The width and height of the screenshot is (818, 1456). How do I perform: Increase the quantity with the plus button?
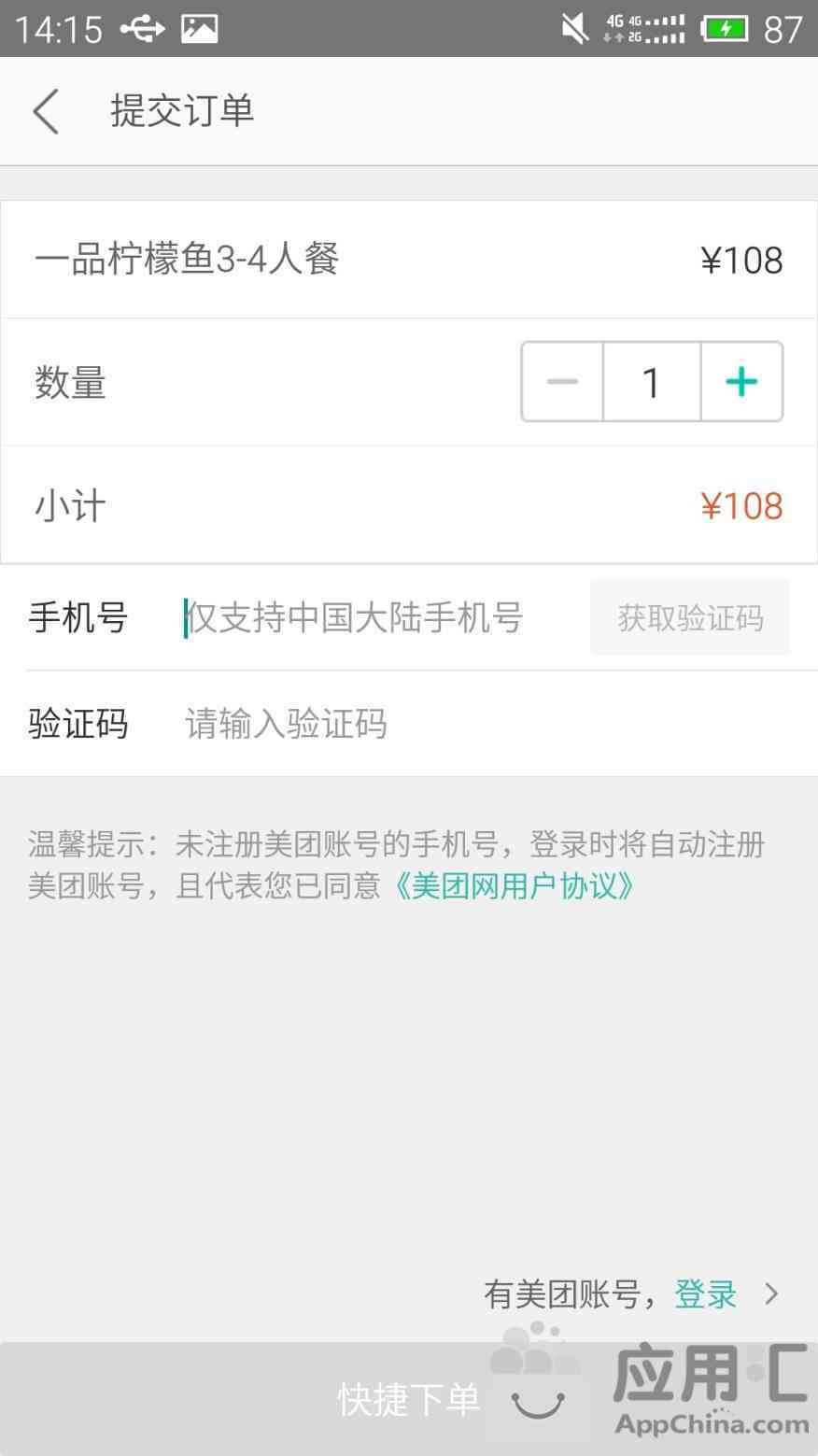741,382
